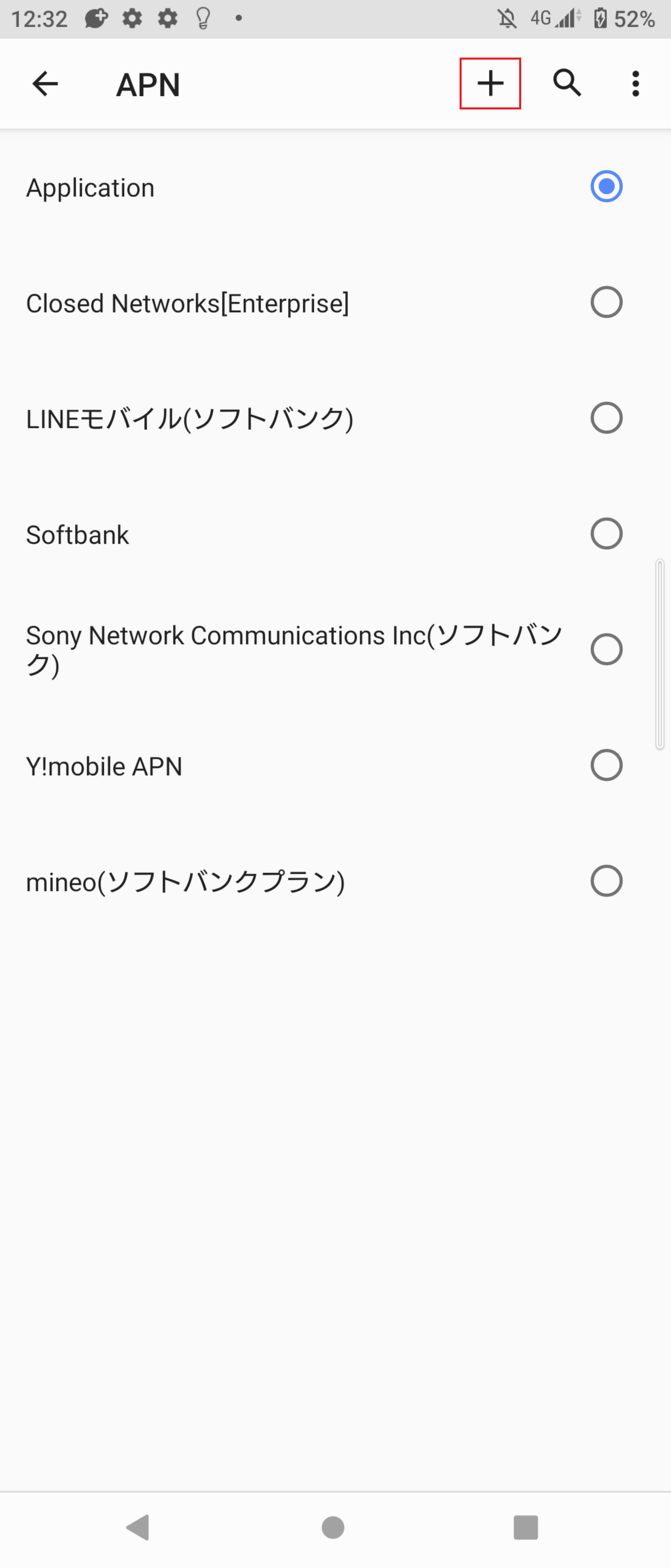
Task: Tap the notification mute bell icon
Action: pyautogui.click(x=507, y=18)
